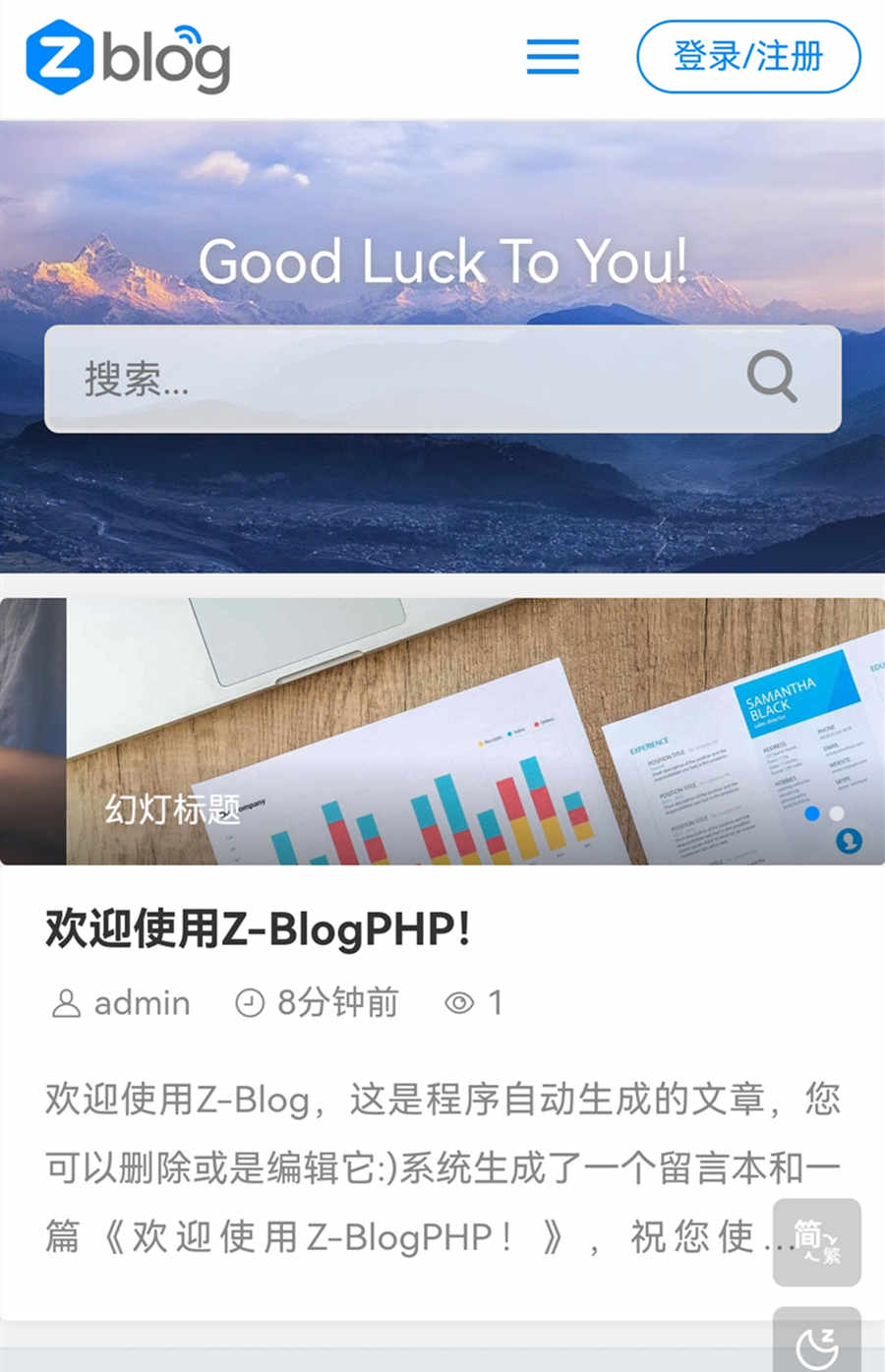Go to Z-Blog home via logo

click(128, 57)
